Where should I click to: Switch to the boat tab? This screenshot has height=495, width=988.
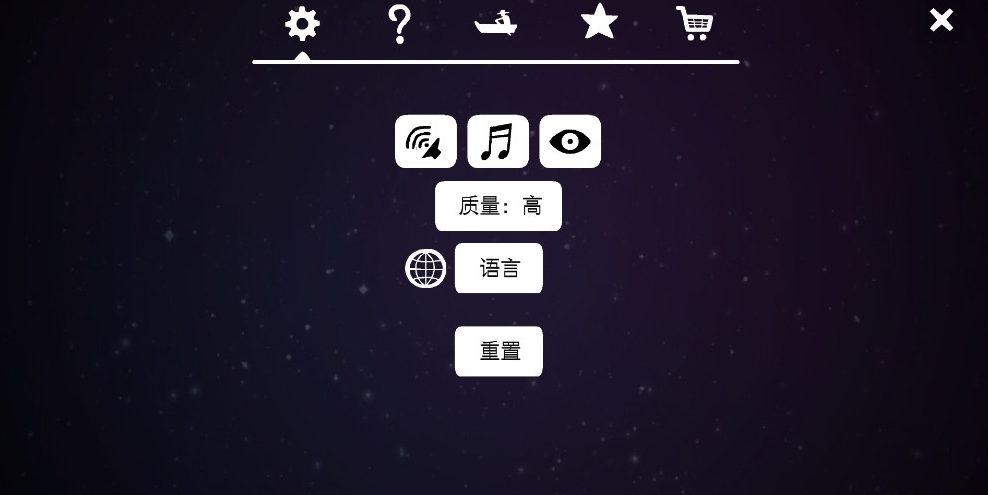tap(496, 22)
